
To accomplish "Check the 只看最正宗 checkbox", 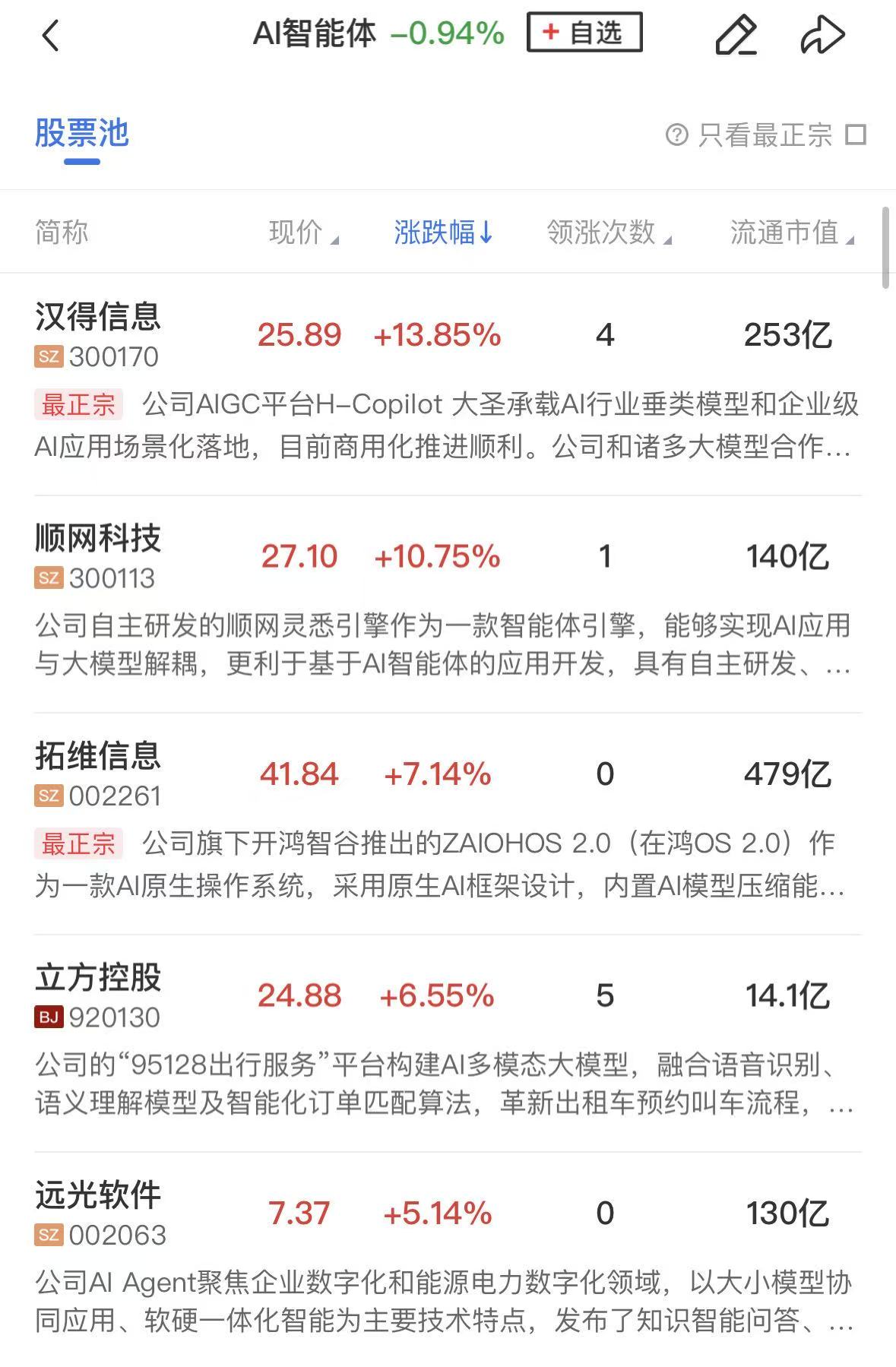I will [x=856, y=135].
